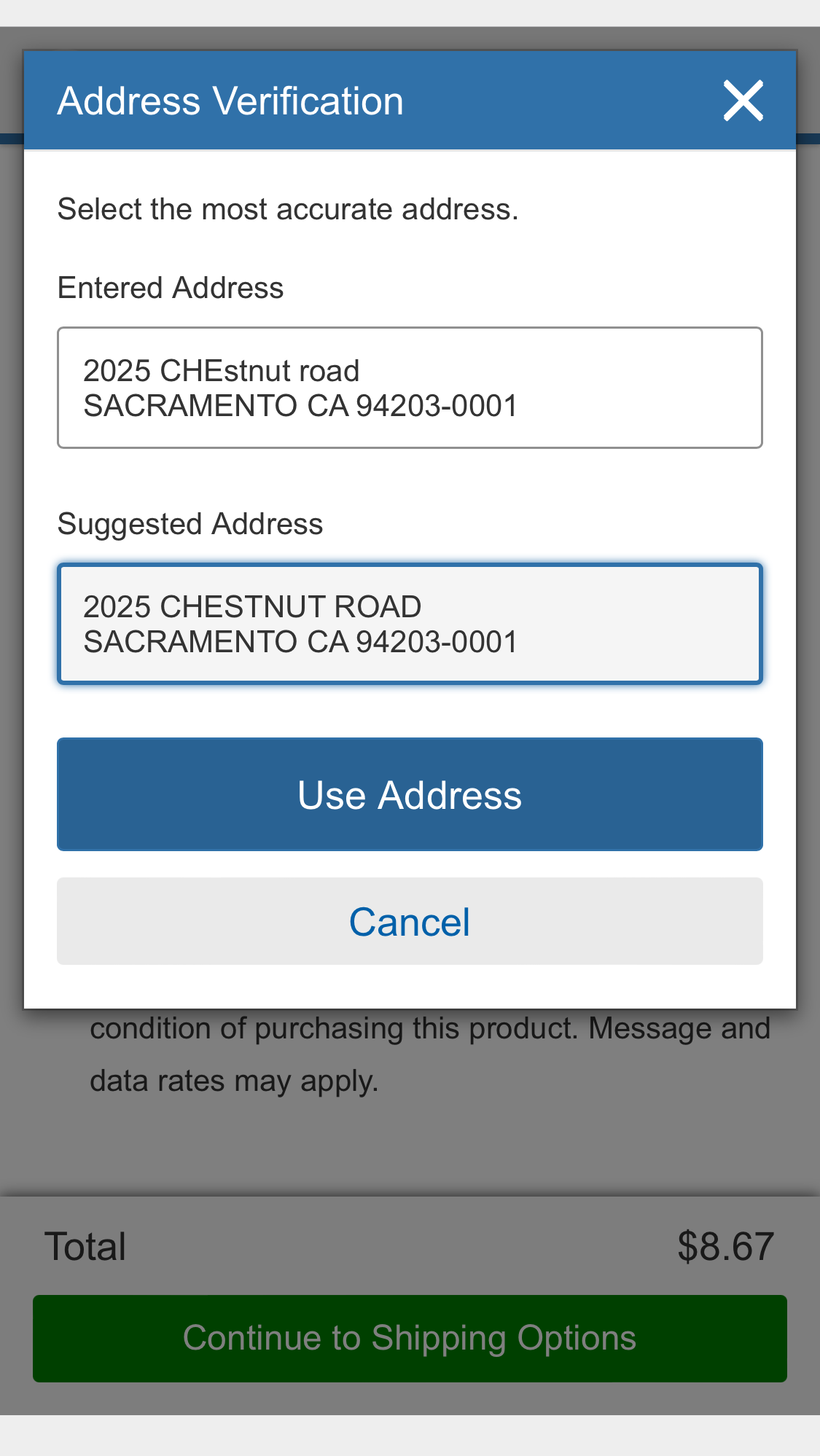Choose the 2025 CHESTNUT ROAD suggested address

[410, 623]
